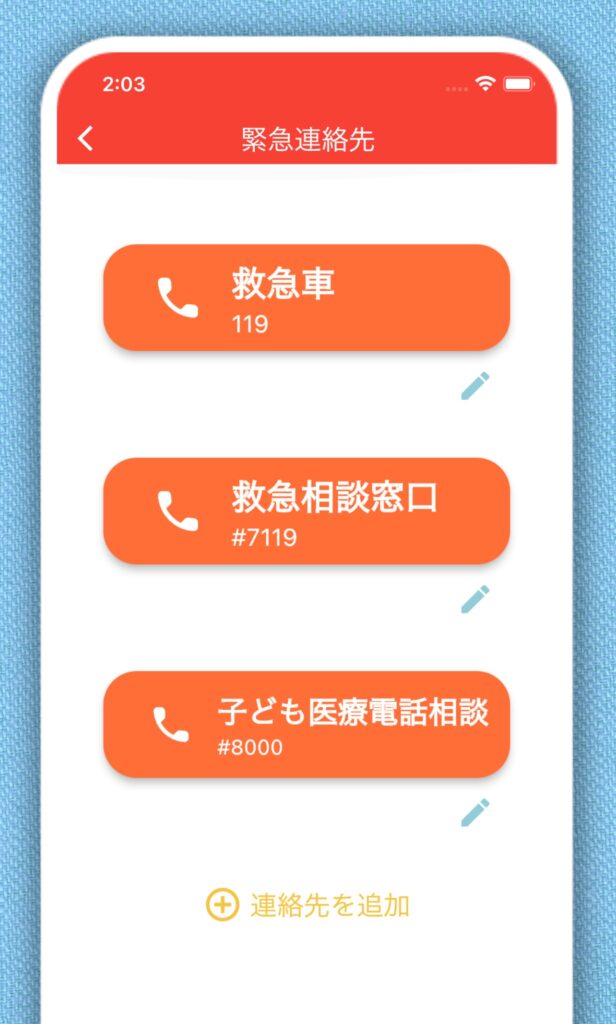Call 救急車 at 119
The image size is (616, 1024).
point(306,298)
